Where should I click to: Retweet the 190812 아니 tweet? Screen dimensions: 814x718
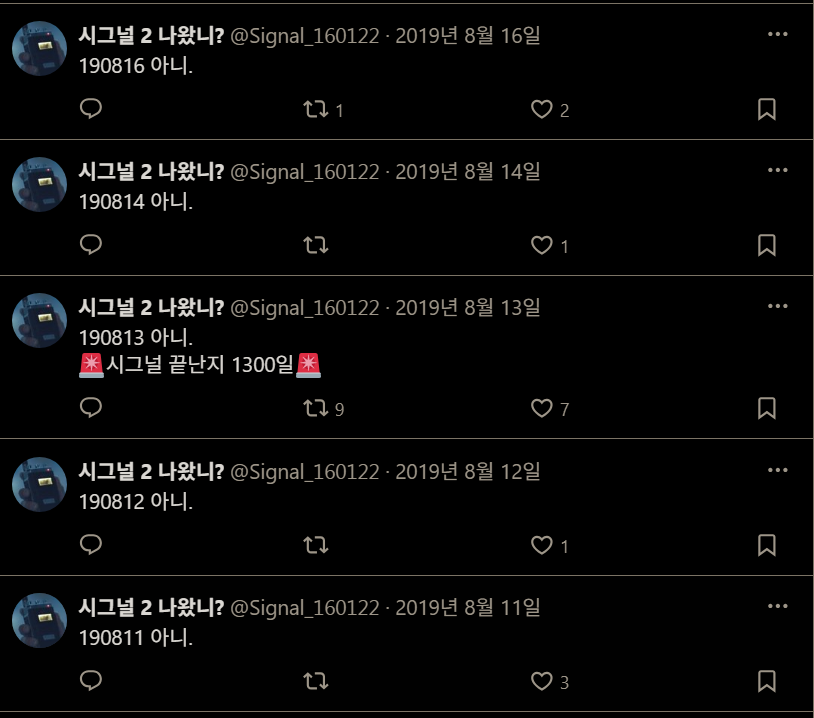(315, 546)
